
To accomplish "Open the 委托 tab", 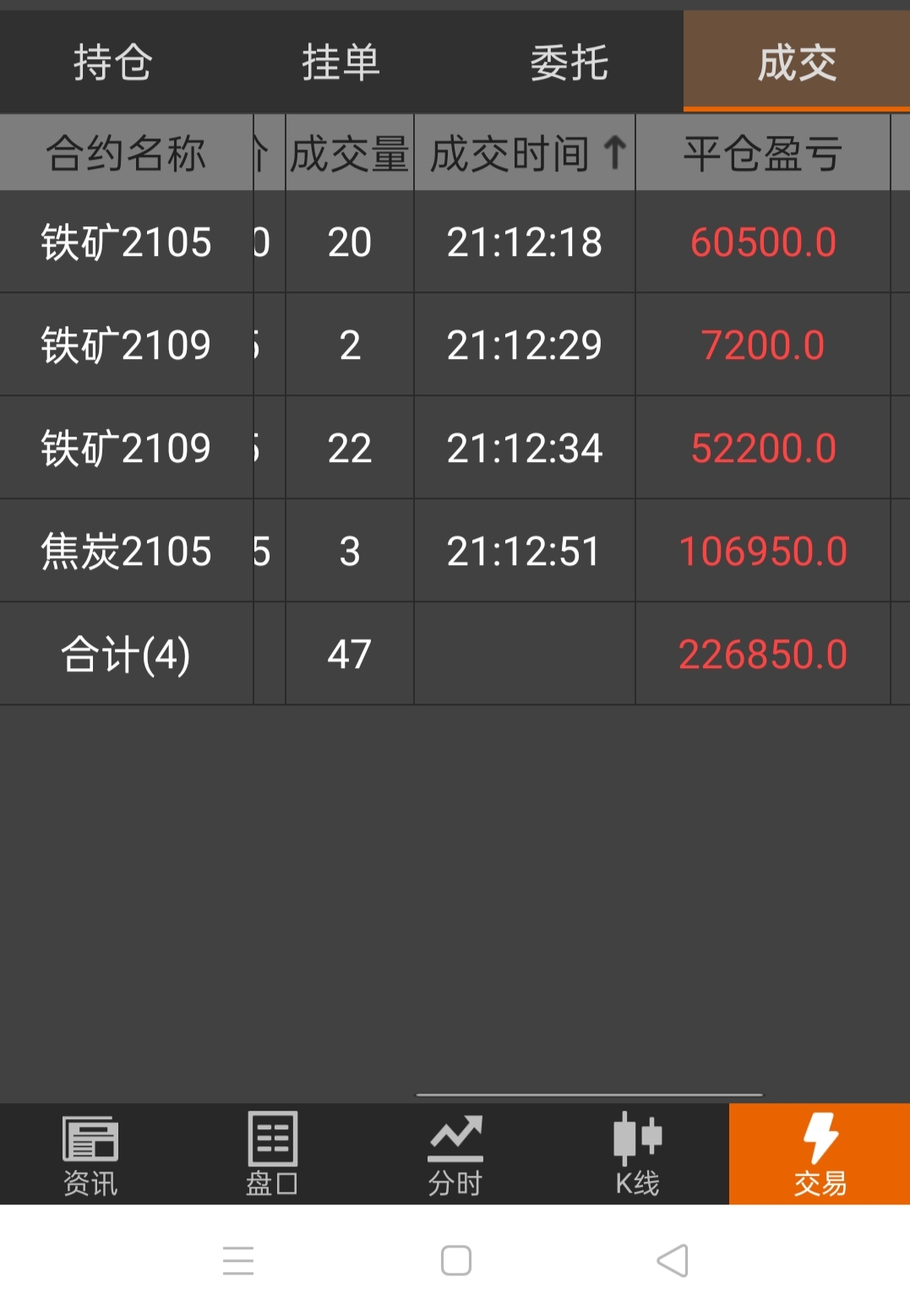I will tap(569, 63).
